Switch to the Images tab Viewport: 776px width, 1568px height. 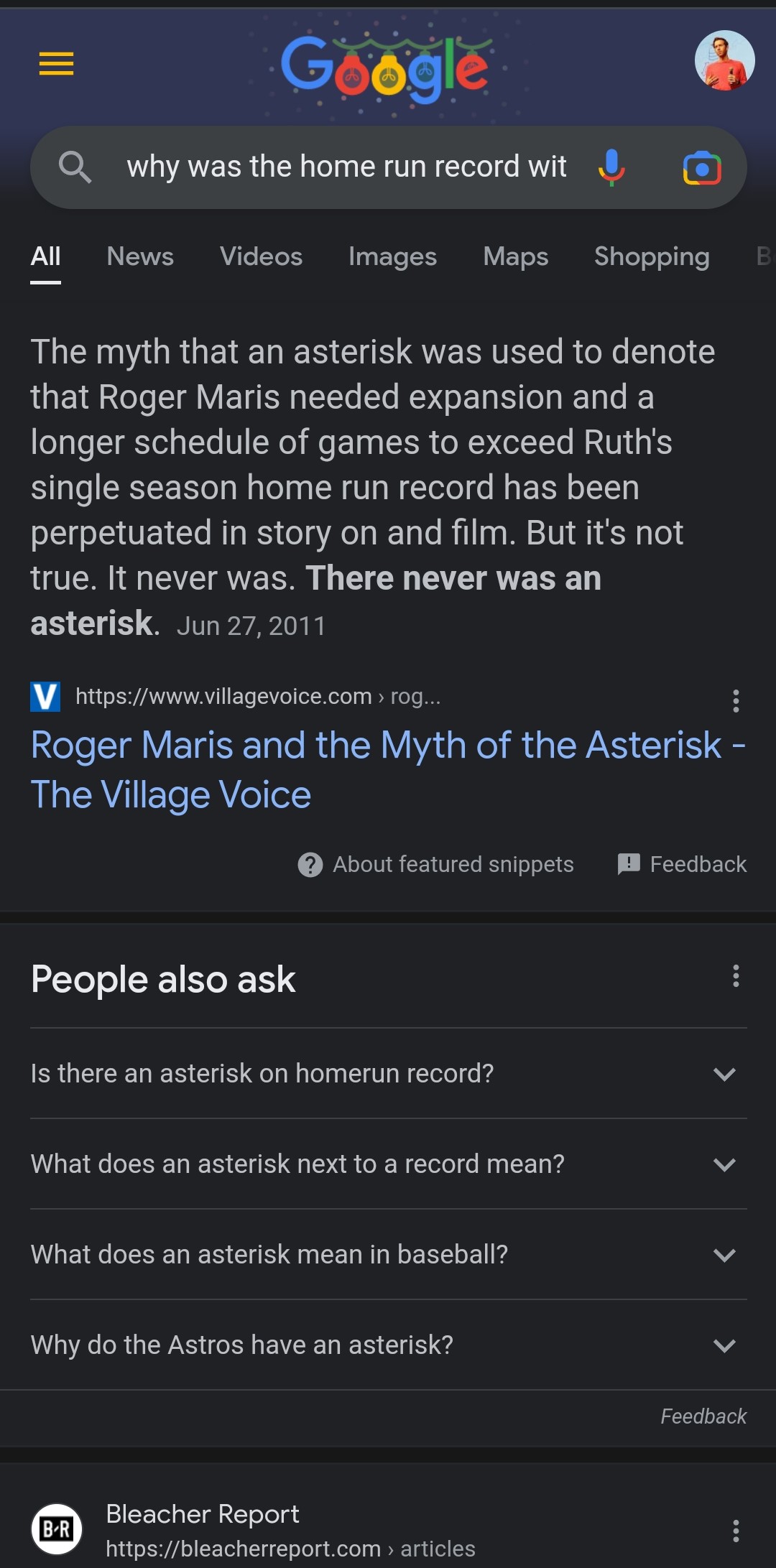[392, 256]
